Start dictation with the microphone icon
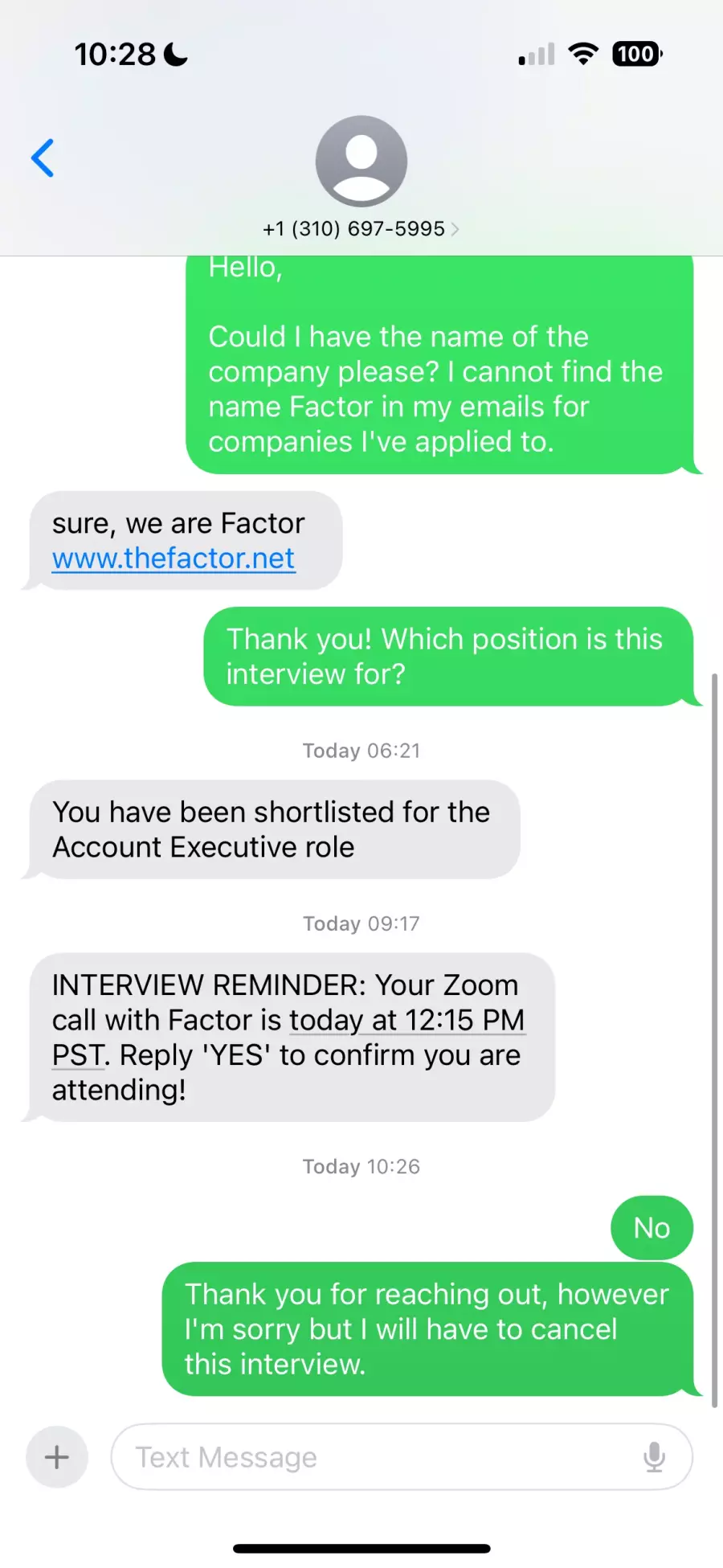Screen dimensions: 723x1568 tap(655, 1456)
